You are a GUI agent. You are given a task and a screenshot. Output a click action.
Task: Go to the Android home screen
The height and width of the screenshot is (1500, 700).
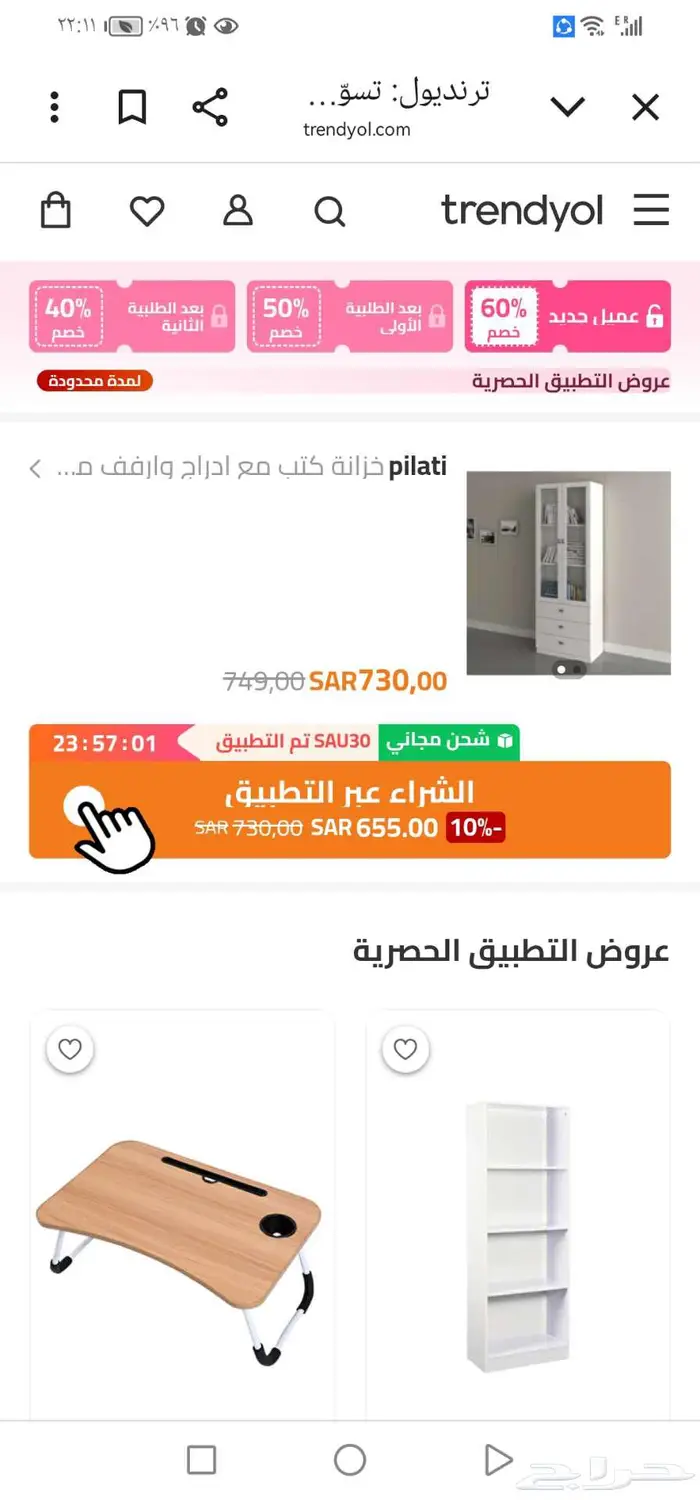coord(350,1460)
